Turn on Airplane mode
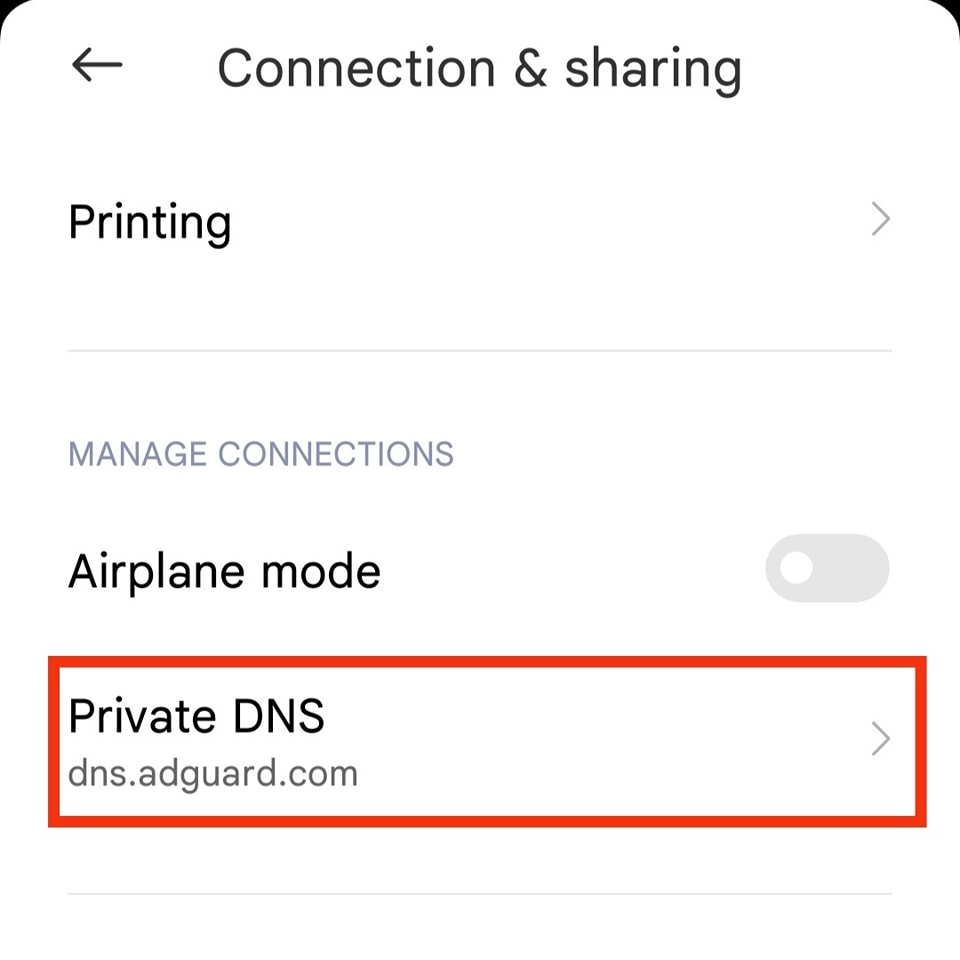 pos(826,569)
